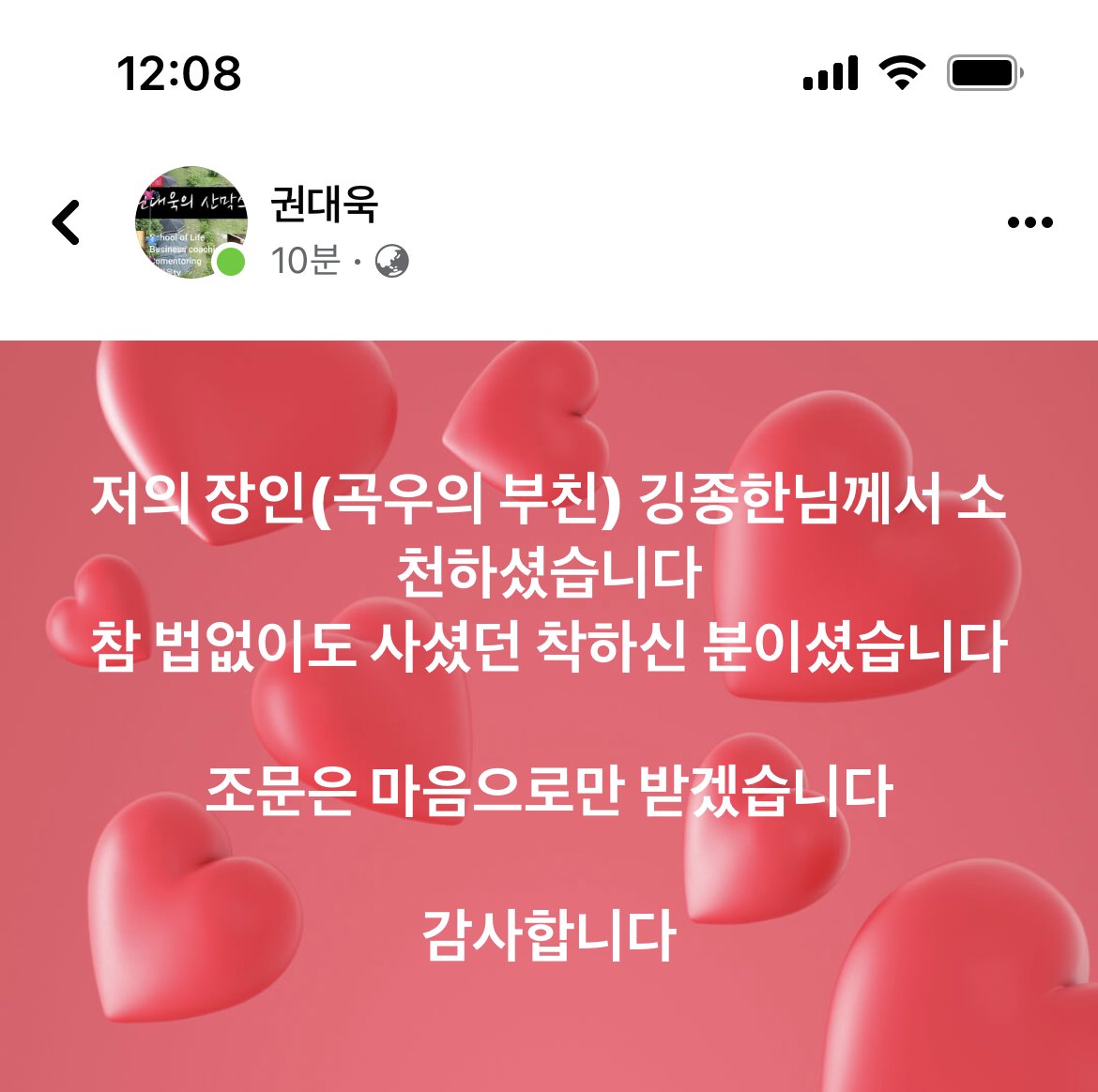
Task: Go back using the arrow
Action: (66, 222)
